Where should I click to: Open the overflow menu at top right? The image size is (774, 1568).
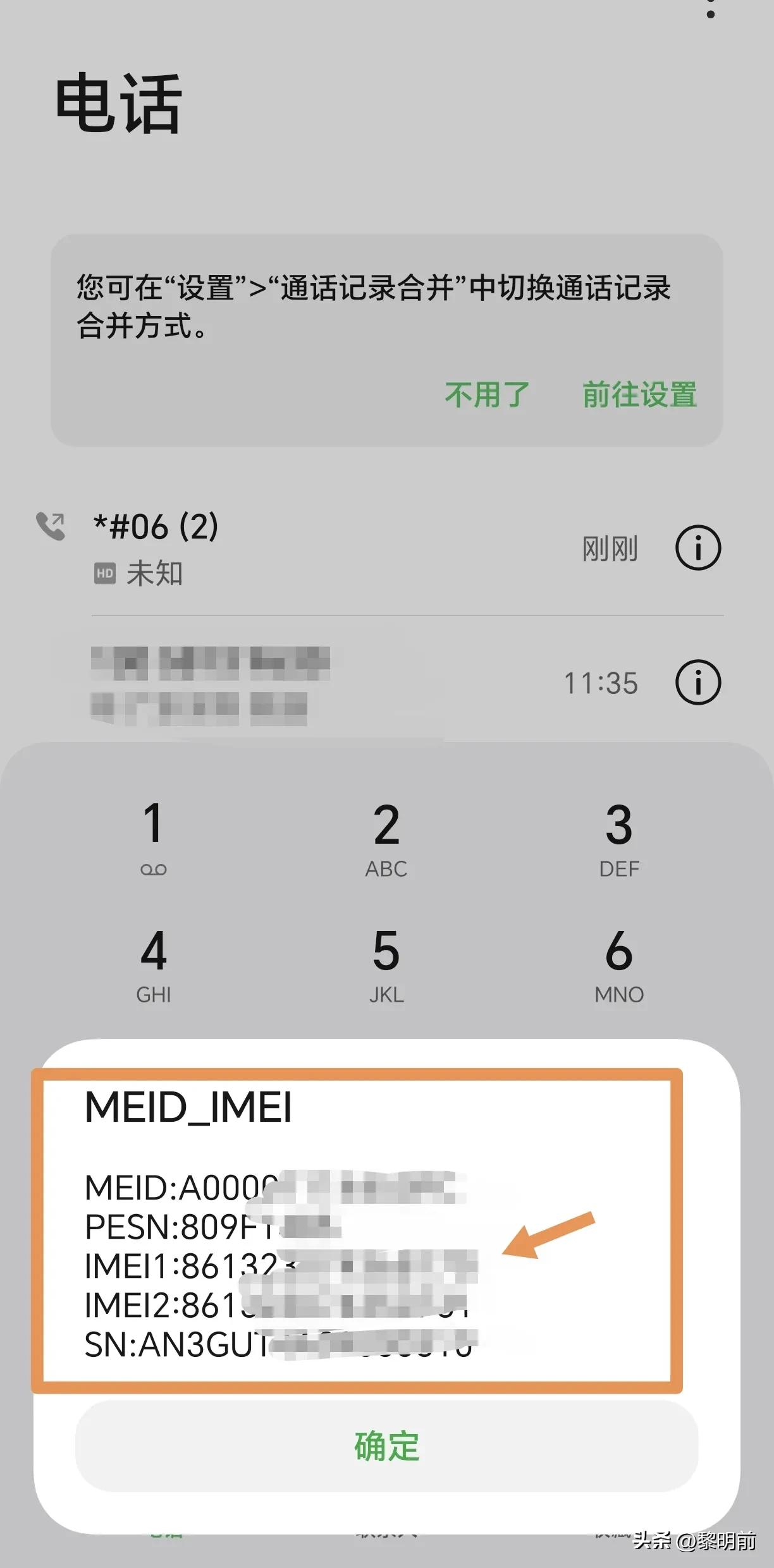(x=711, y=9)
